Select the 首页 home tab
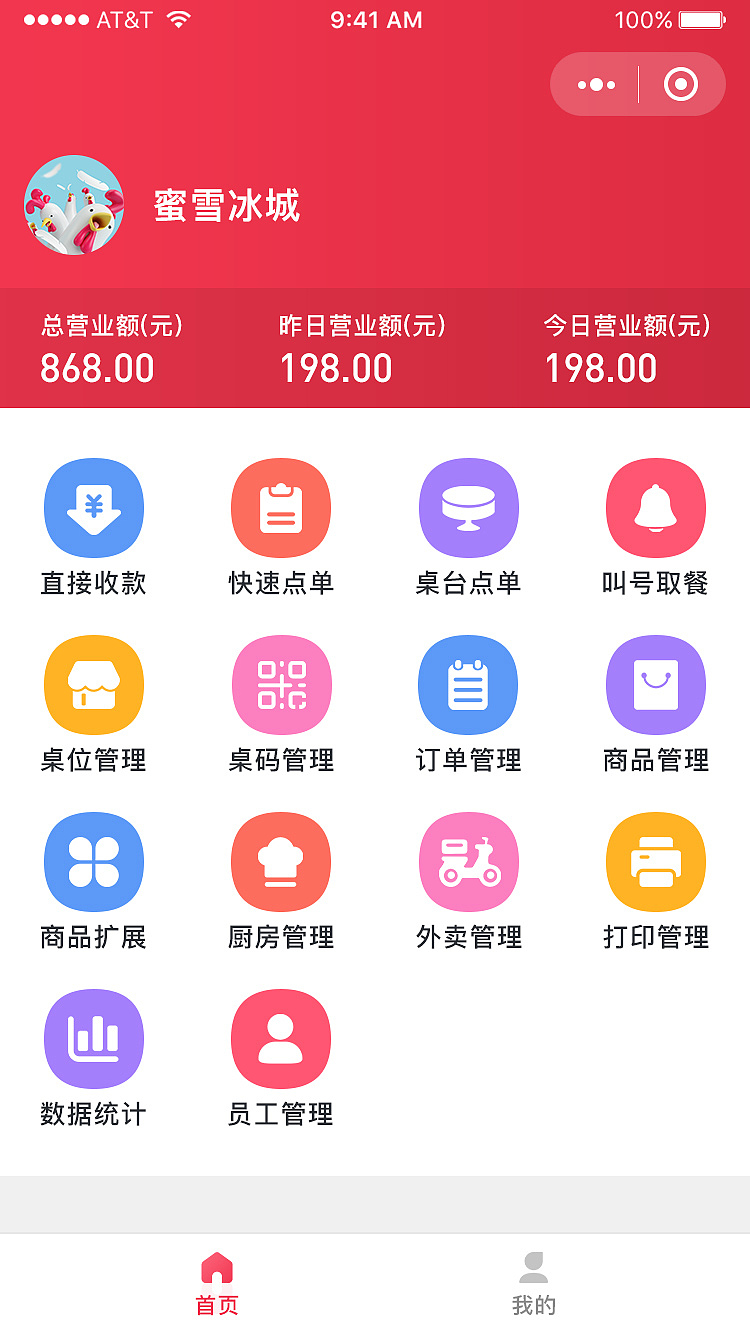 click(x=216, y=1285)
